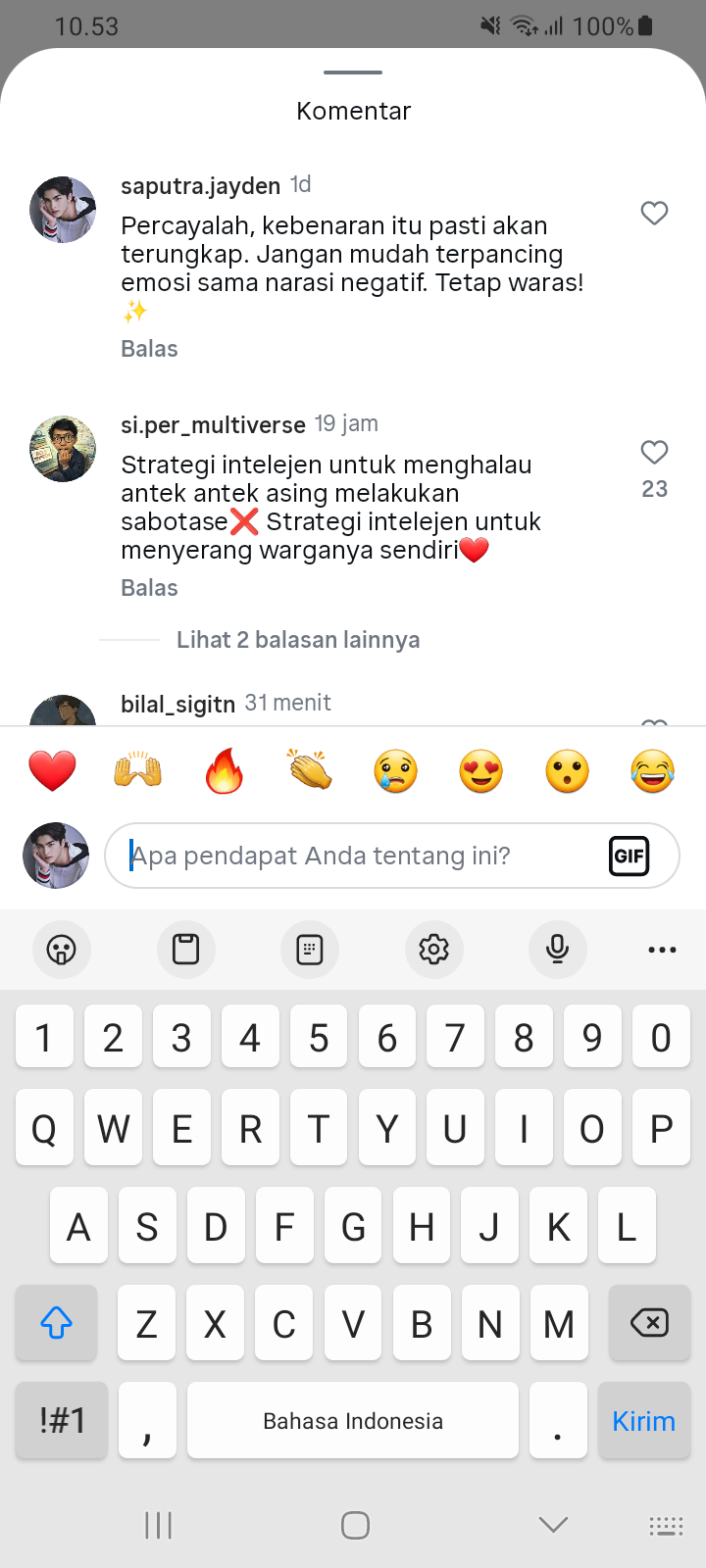Viewport: 706px width, 1568px height.
Task: Open si.per_multiverse's username
Action: (213, 424)
